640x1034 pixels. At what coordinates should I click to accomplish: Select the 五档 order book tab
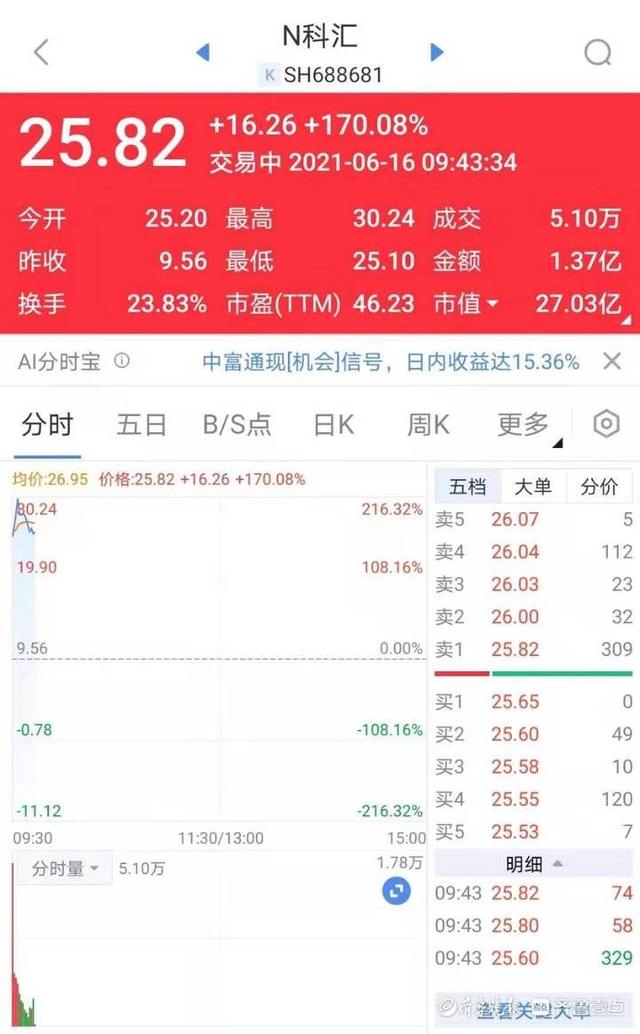467,486
